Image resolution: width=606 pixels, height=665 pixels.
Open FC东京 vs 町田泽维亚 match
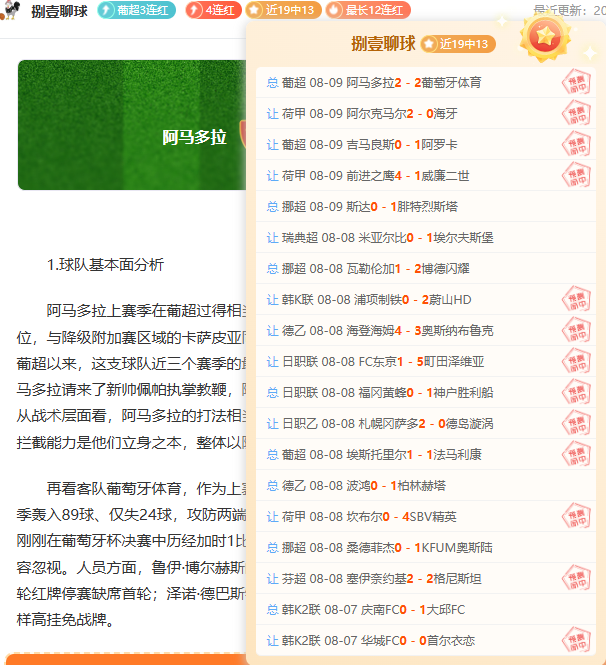pyautogui.click(x=426, y=361)
